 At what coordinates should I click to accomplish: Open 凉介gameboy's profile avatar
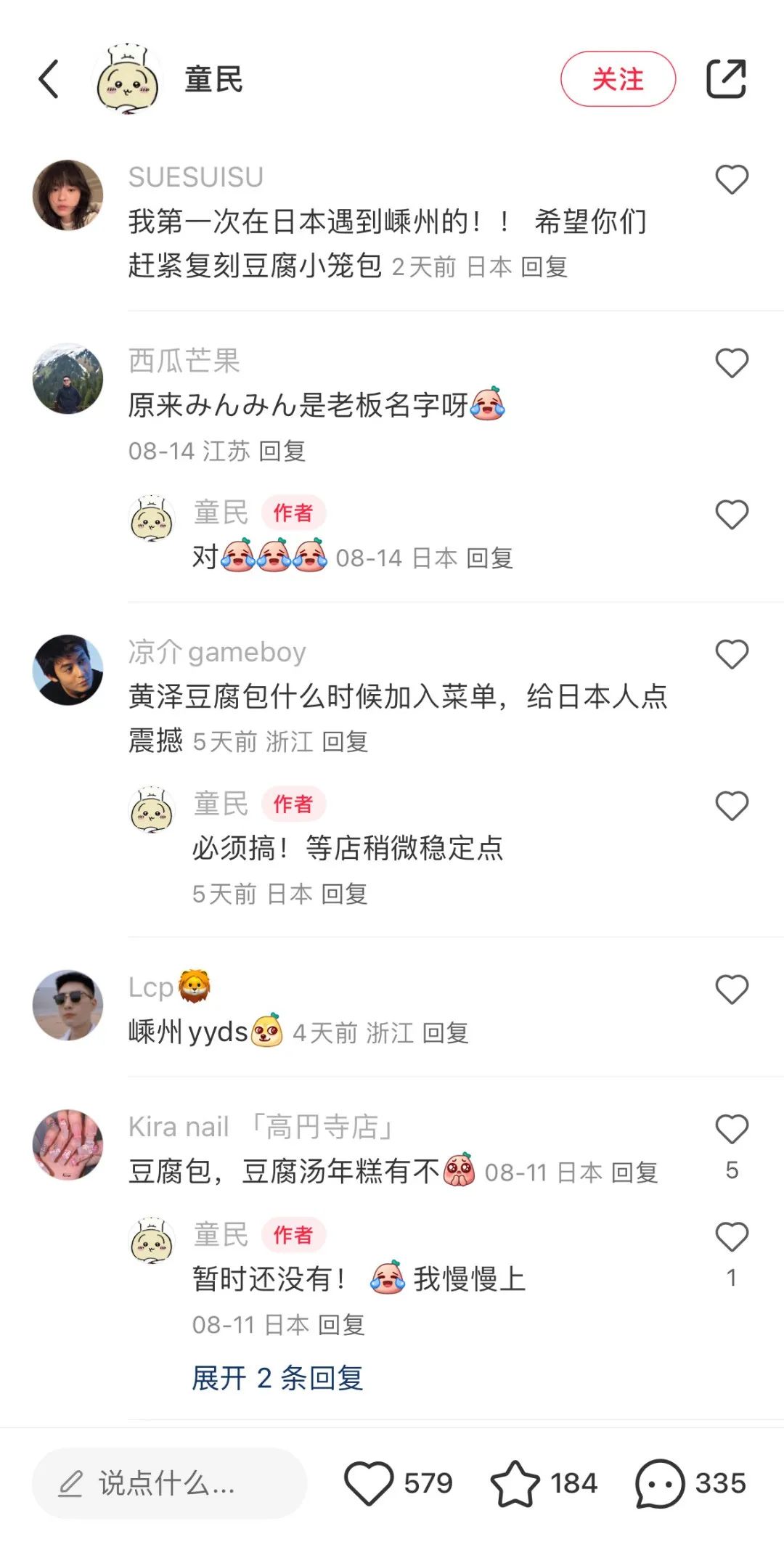(x=68, y=669)
